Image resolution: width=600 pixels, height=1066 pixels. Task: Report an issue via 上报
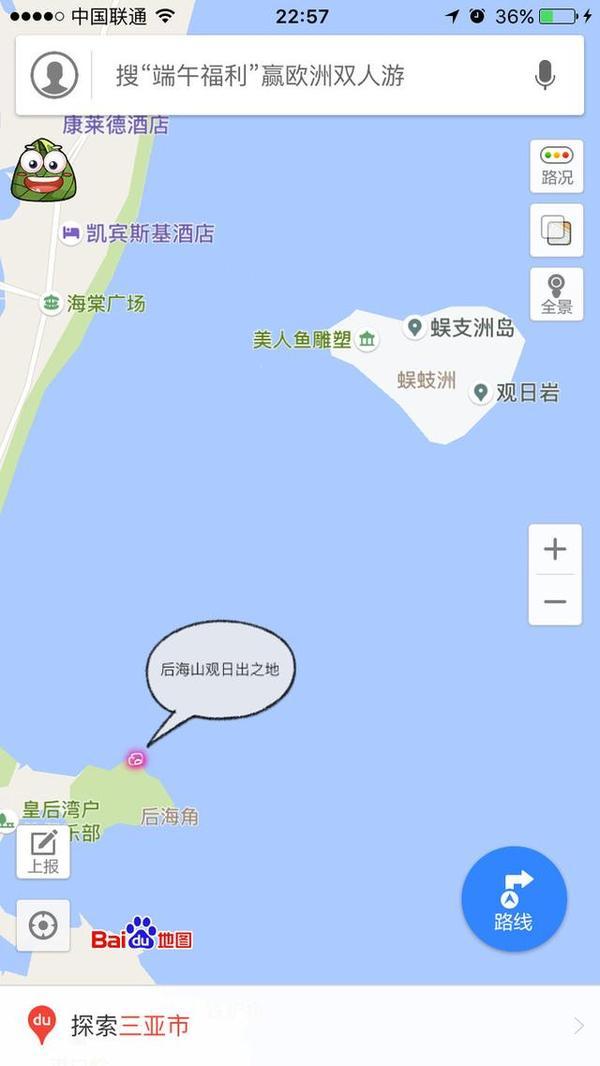(x=43, y=852)
